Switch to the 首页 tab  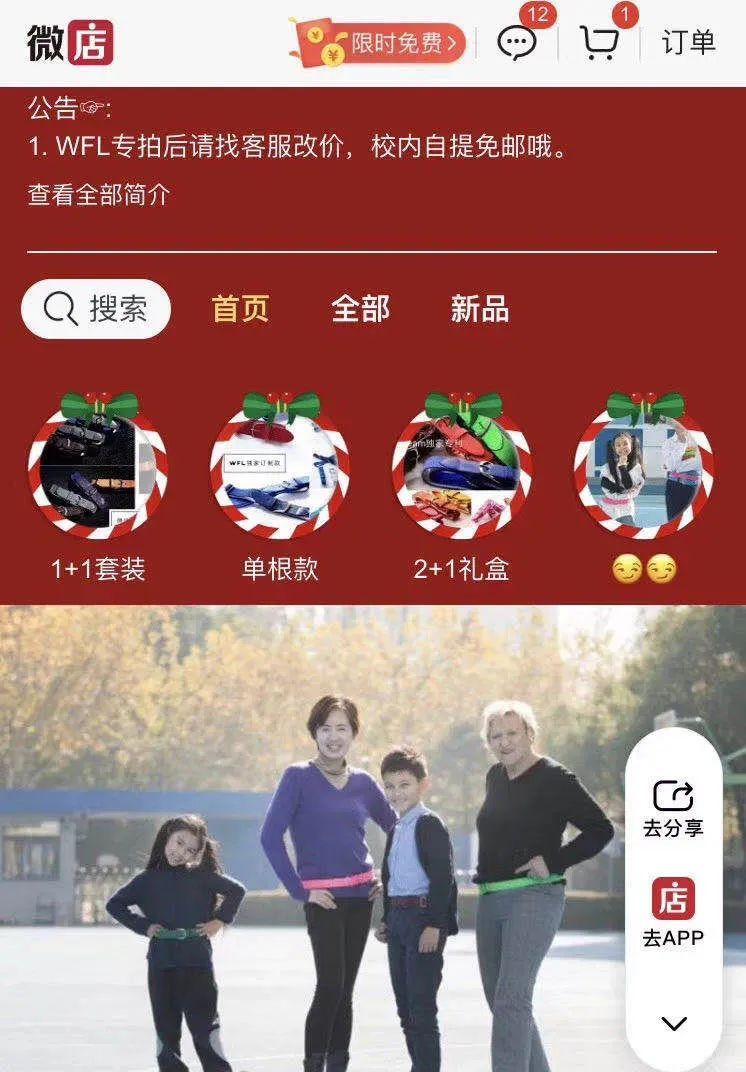pyautogui.click(x=240, y=309)
